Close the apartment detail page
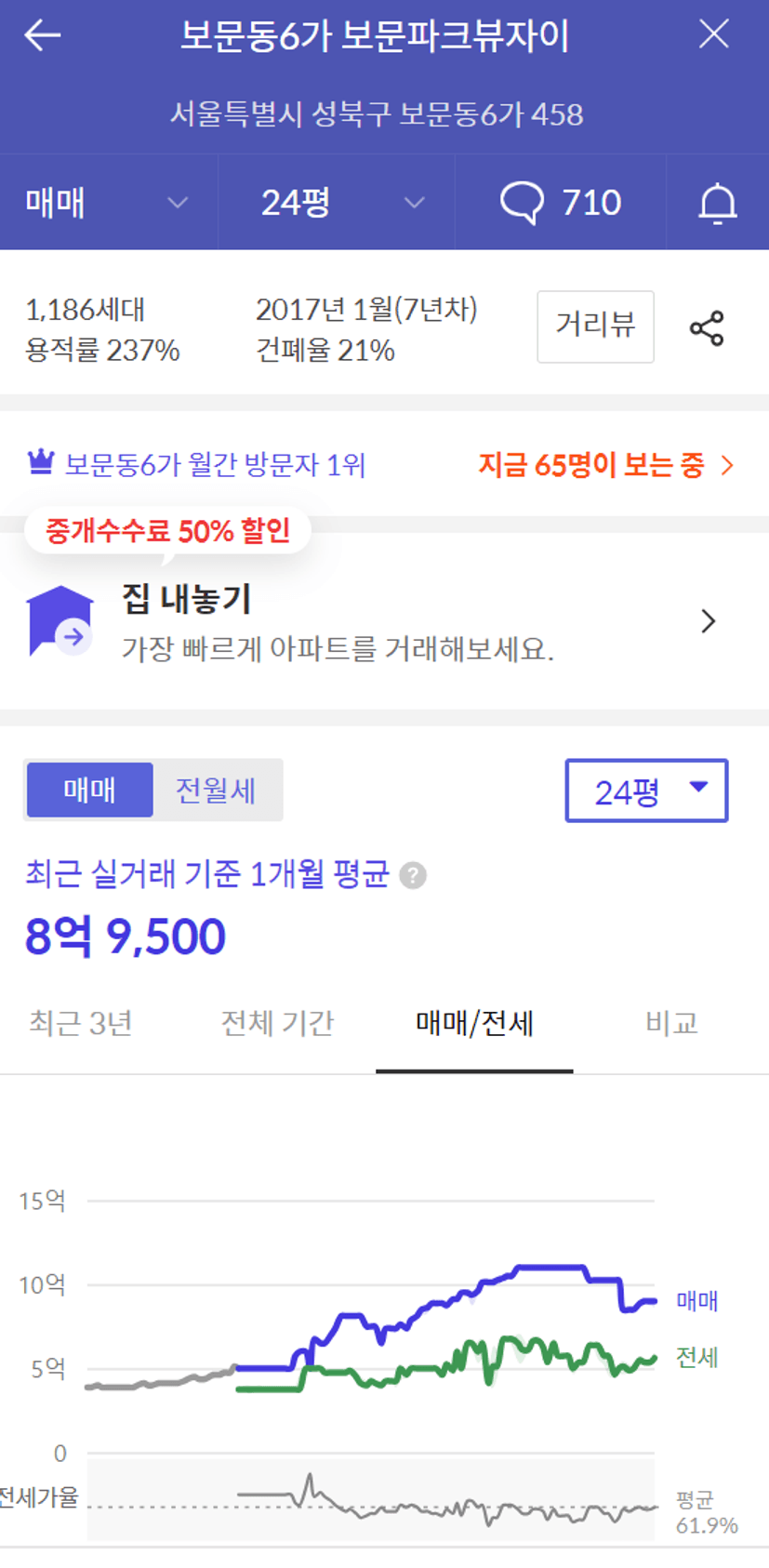 tap(713, 34)
